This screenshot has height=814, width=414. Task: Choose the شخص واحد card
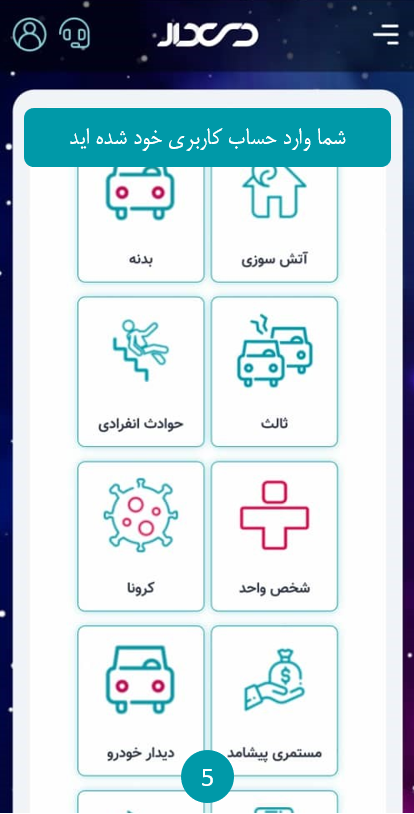(274, 536)
